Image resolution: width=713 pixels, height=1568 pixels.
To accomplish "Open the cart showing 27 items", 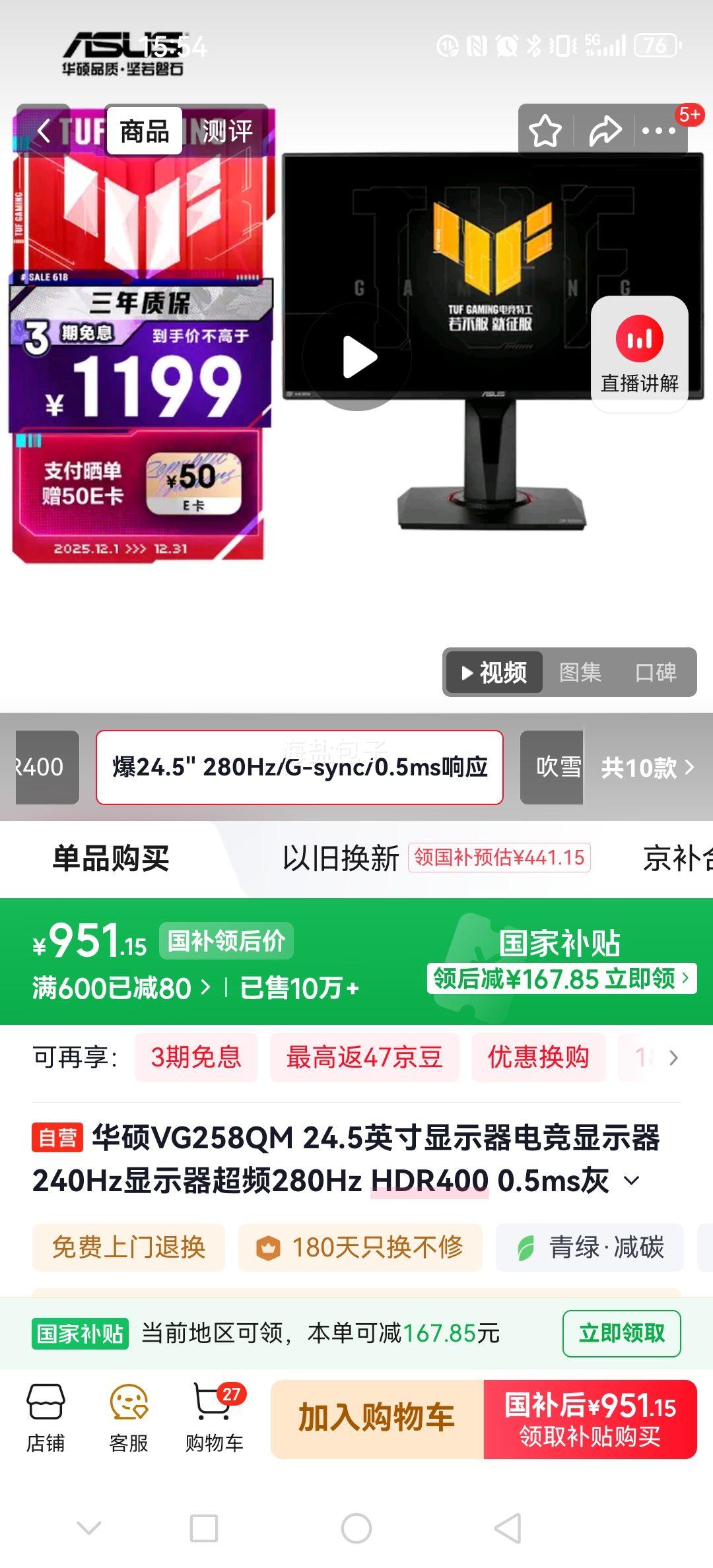I will click(213, 1419).
